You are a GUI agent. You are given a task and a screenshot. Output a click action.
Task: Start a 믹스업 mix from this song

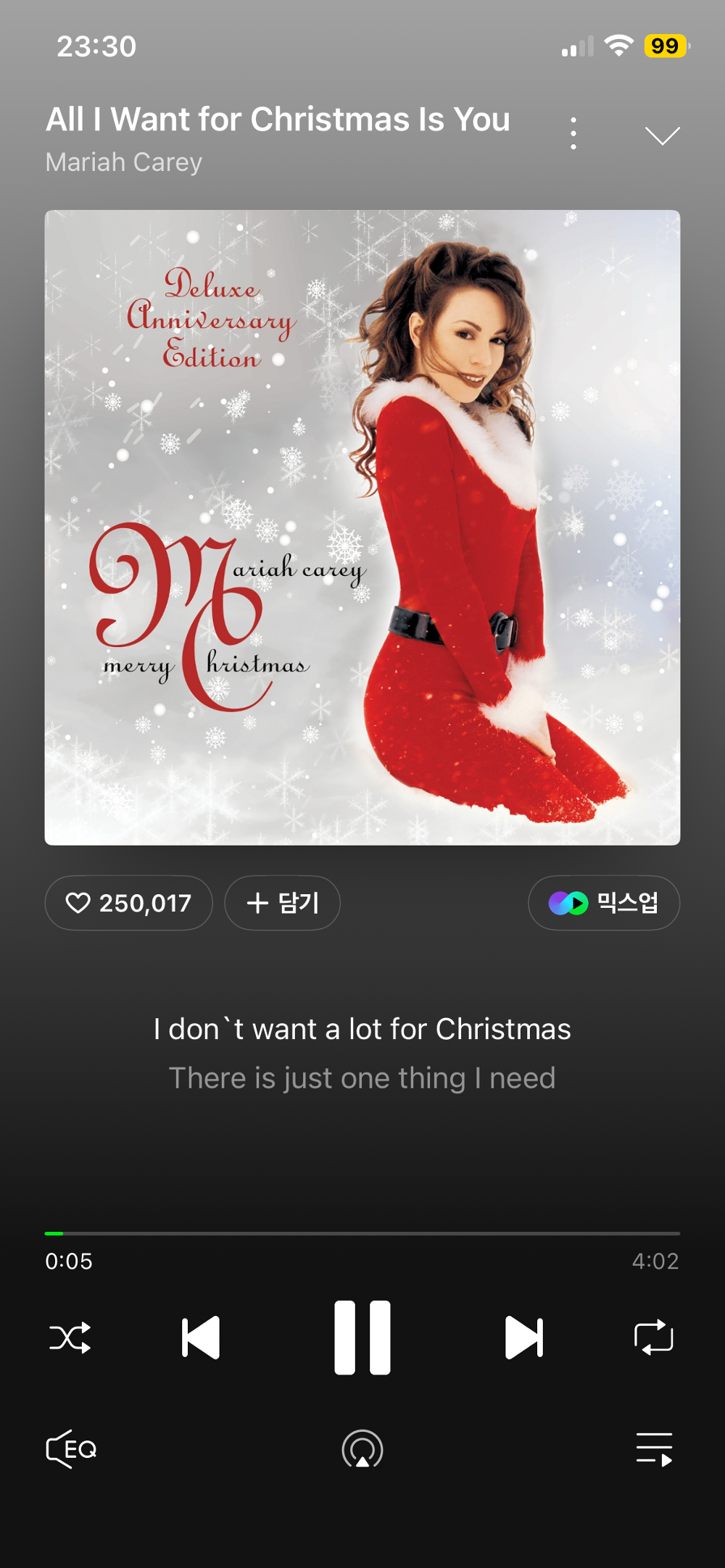coord(603,903)
